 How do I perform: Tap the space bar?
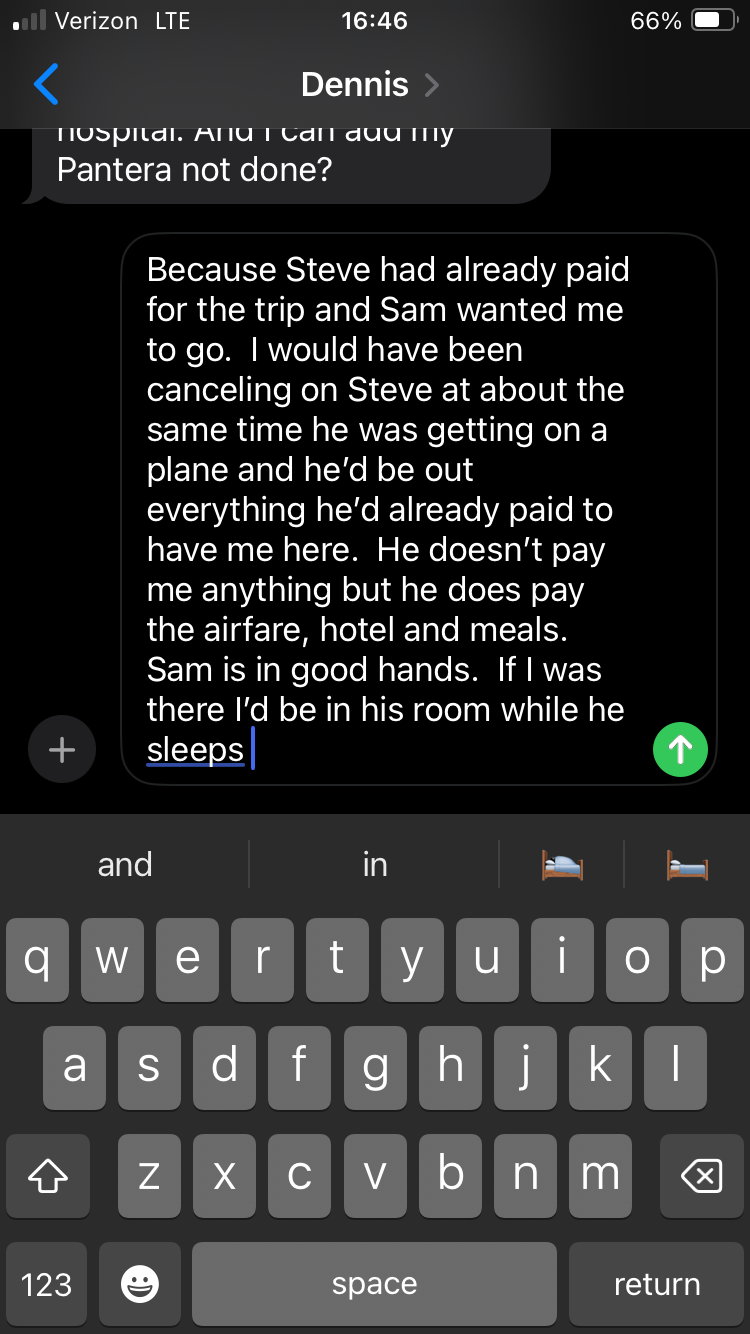point(374,1284)
